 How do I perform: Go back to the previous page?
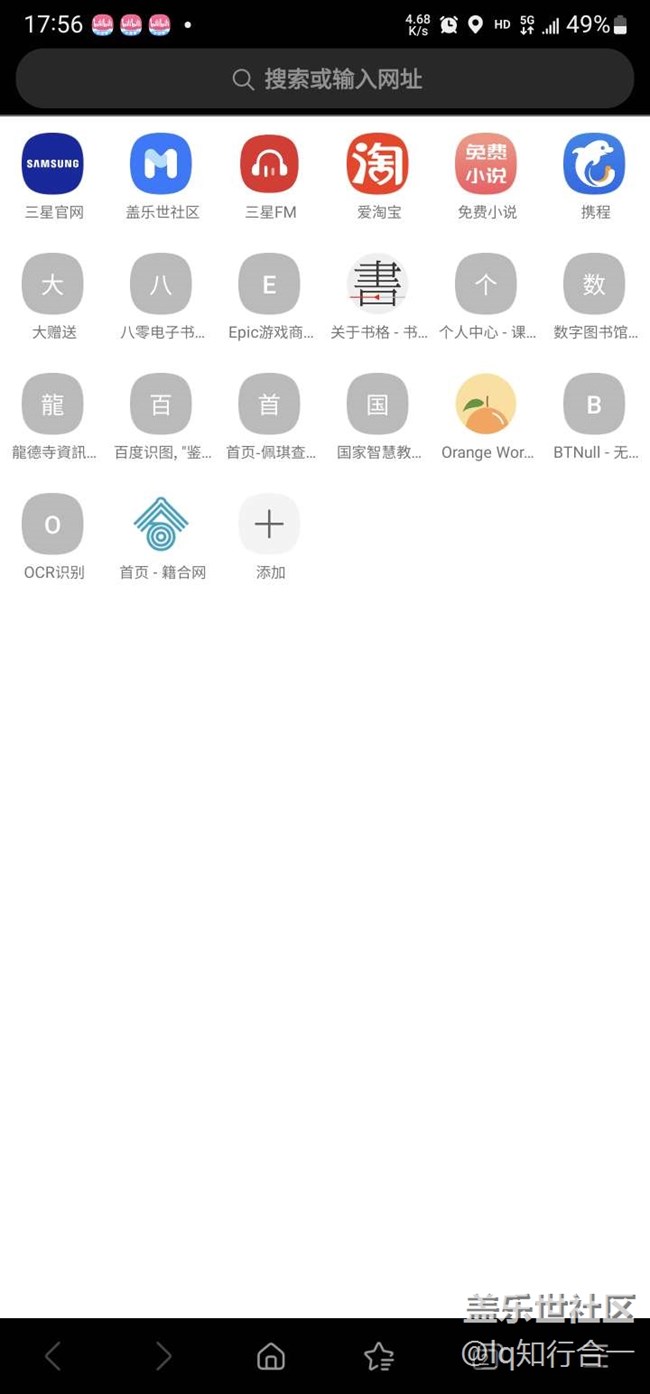(54, 1356)
